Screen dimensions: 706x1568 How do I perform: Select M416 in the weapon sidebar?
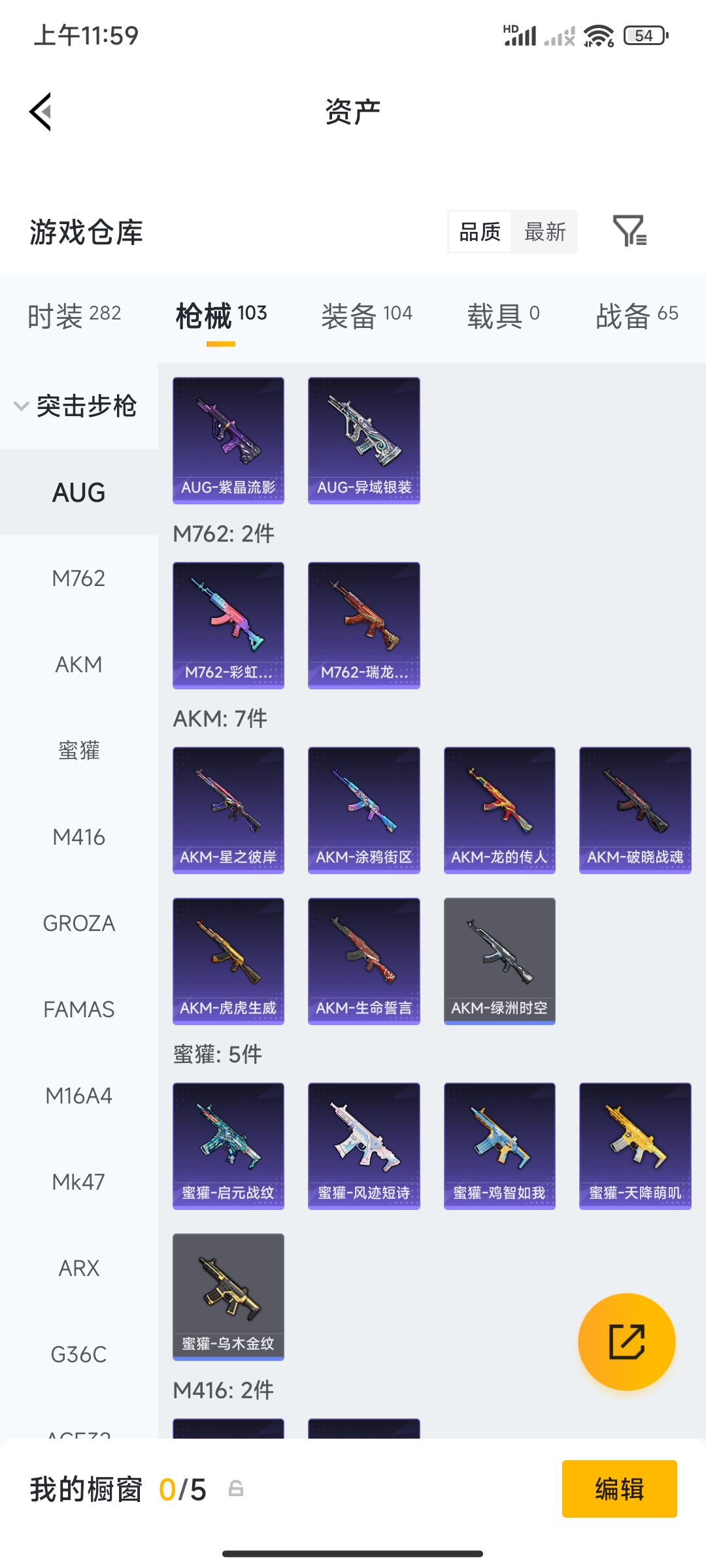78,837
